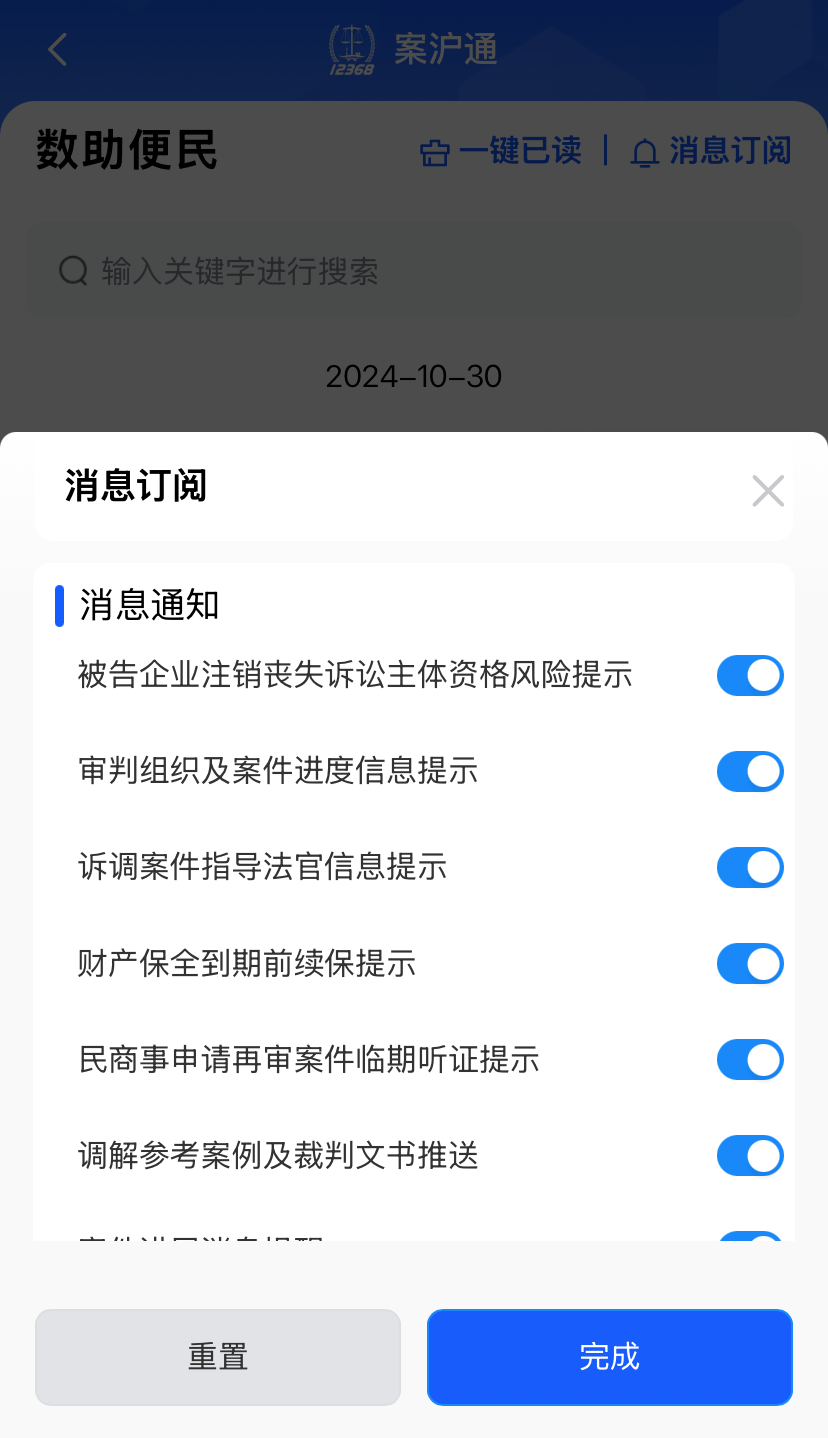The image size is (828, 1438).
Task: Confirm with the 完成 button
Action: 609,1357
